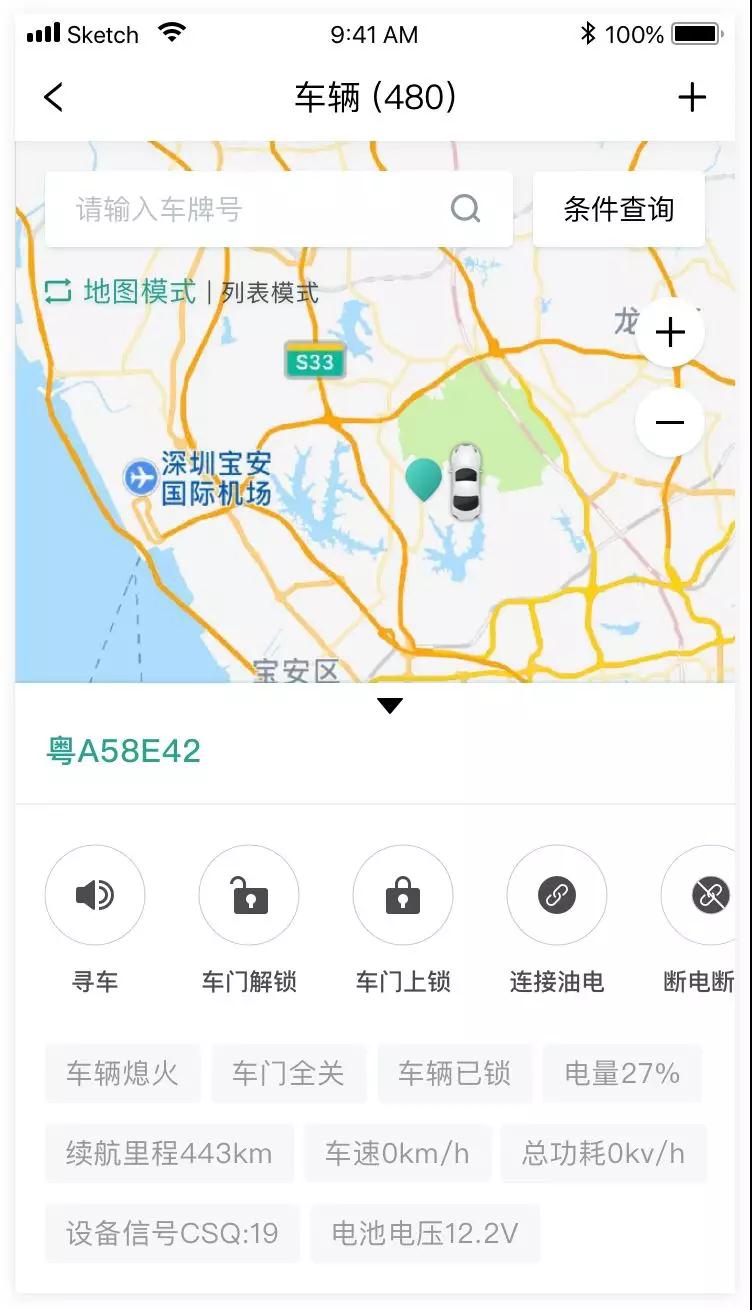Screen dimensions: 752x1310
Task: Activate 连接油电 power connection
Action: click(557, 895)
